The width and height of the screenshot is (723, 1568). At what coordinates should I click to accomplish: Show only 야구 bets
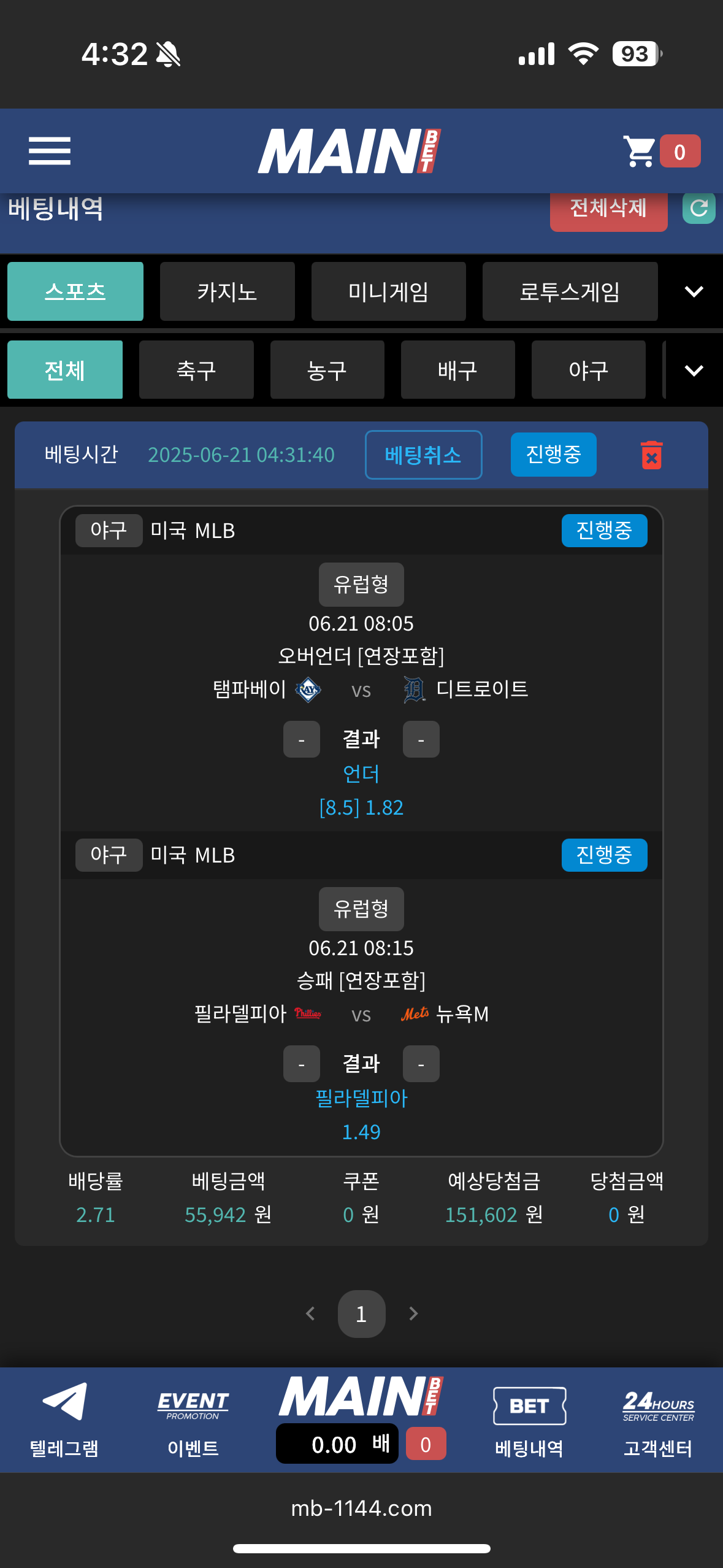(588, 370)
